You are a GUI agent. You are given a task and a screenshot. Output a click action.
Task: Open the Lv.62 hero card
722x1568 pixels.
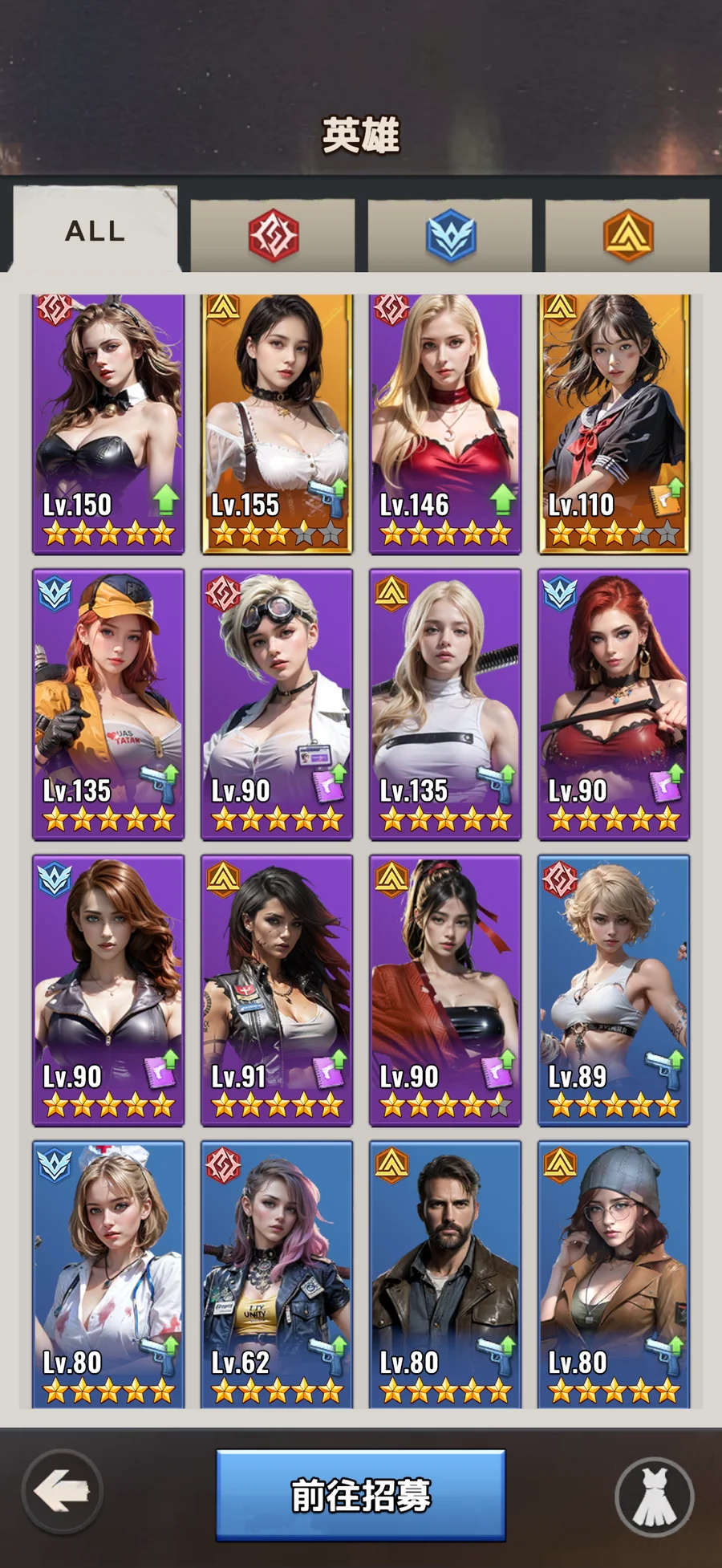point(277,1273)
